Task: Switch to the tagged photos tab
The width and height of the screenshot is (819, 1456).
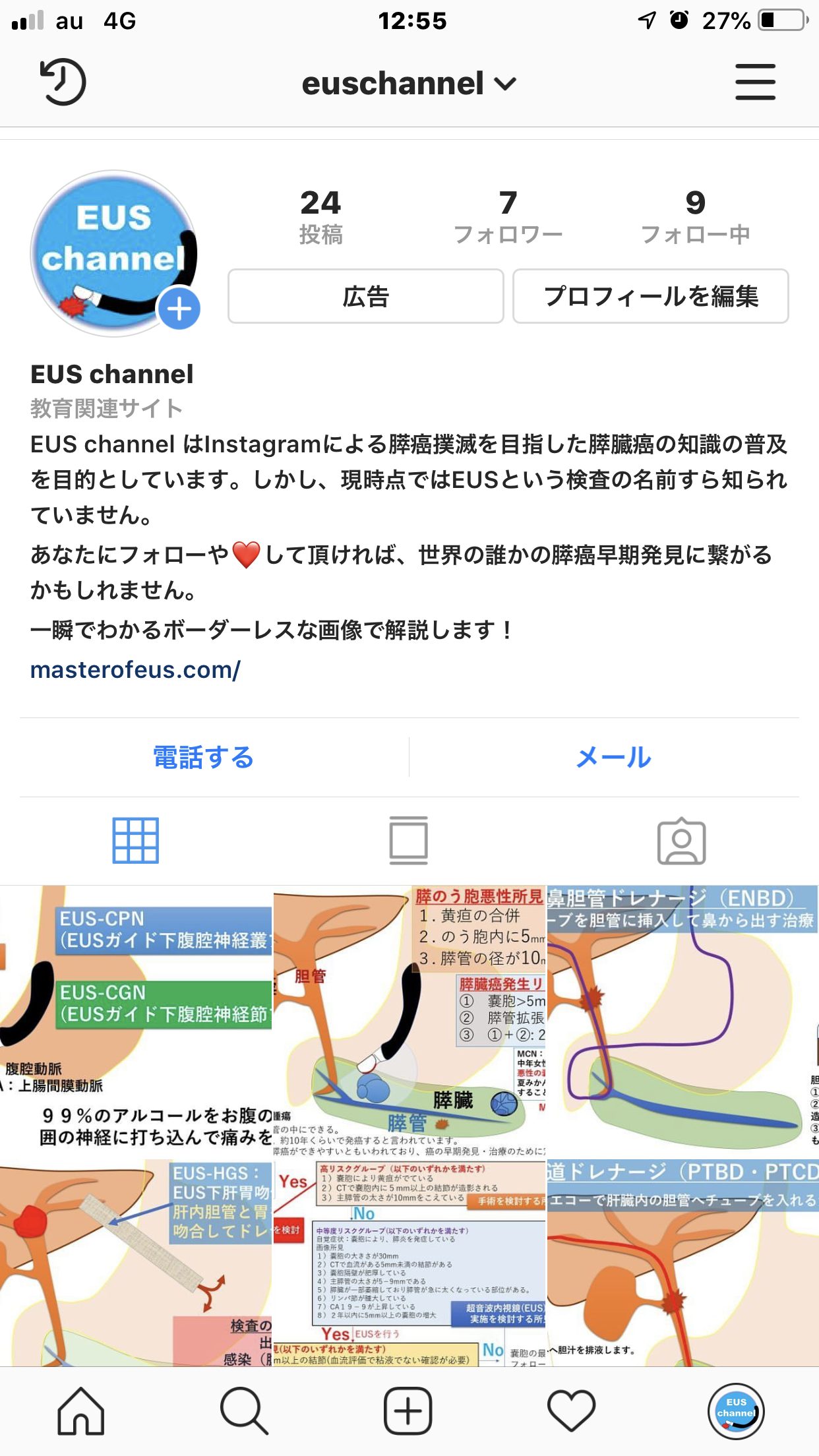Action: pyautogui.click(x=682, y=841)
